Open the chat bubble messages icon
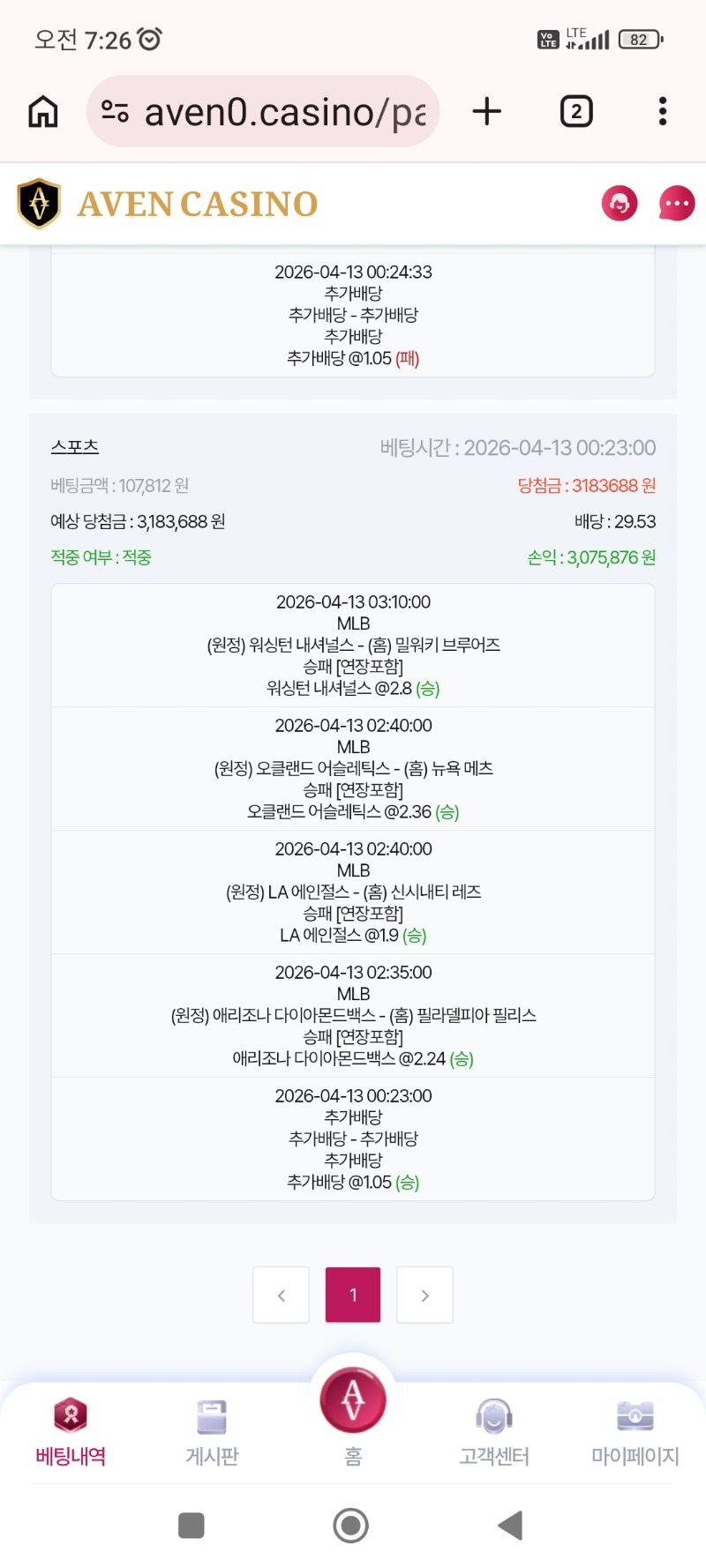 [677, 204]
